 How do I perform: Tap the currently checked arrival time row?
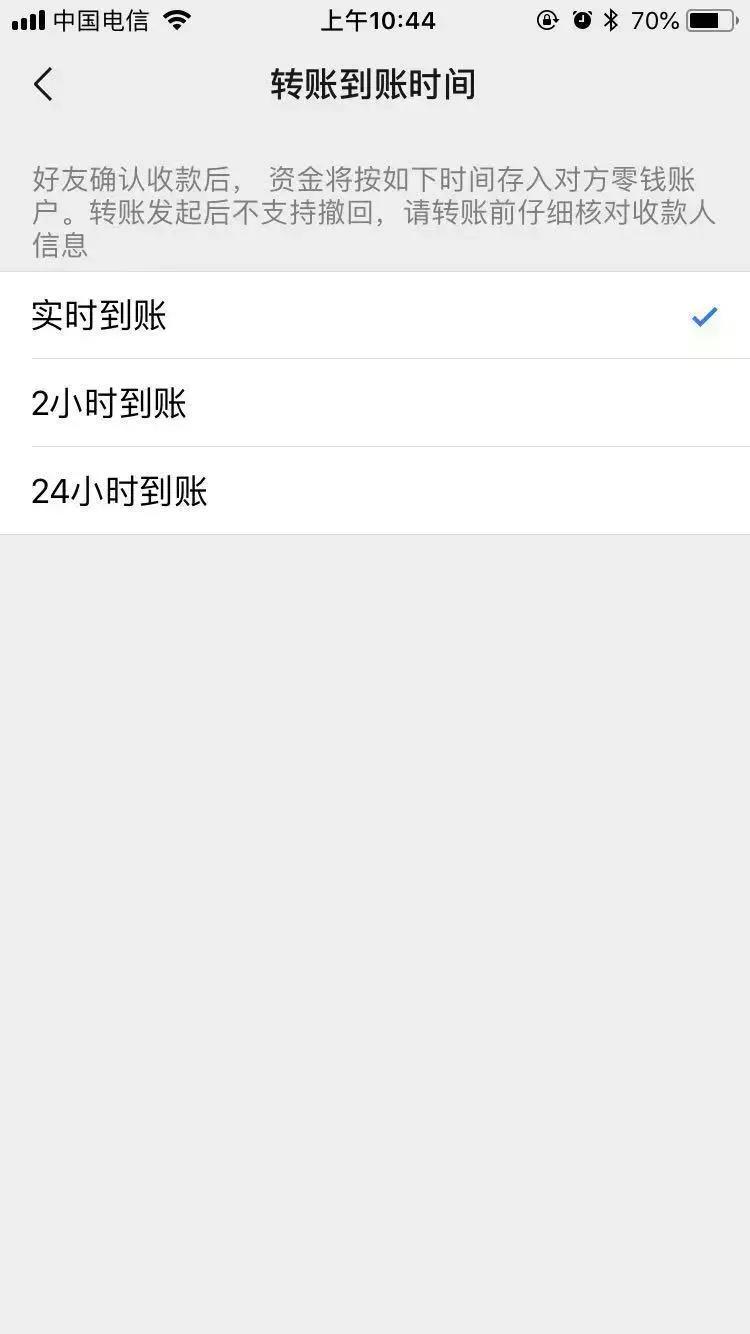point(375,316)
